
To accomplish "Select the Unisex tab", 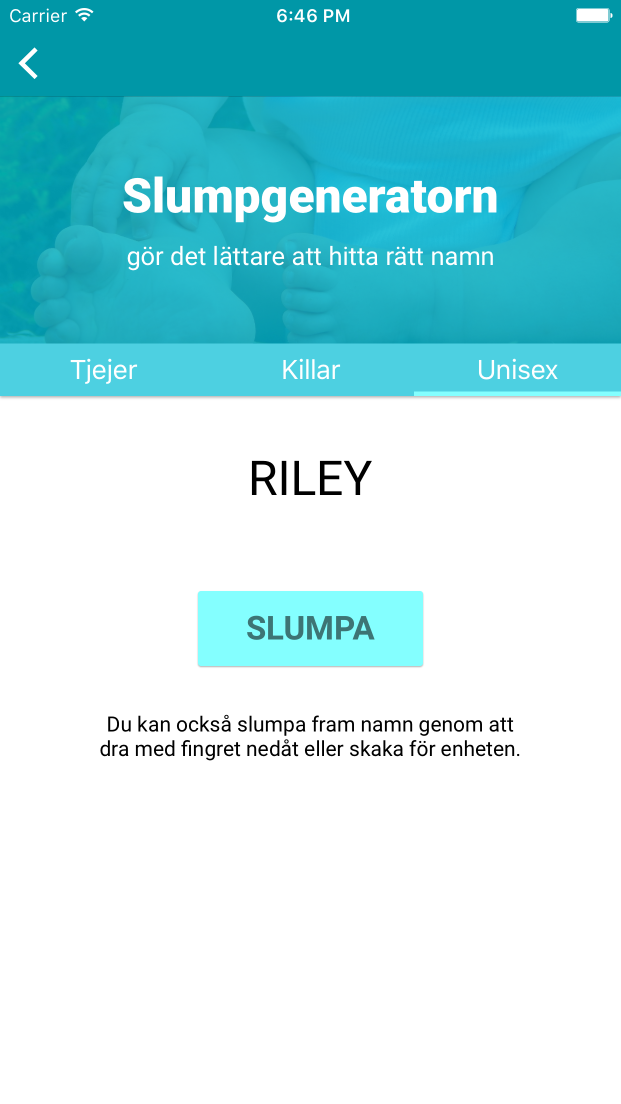I will 517,370.
